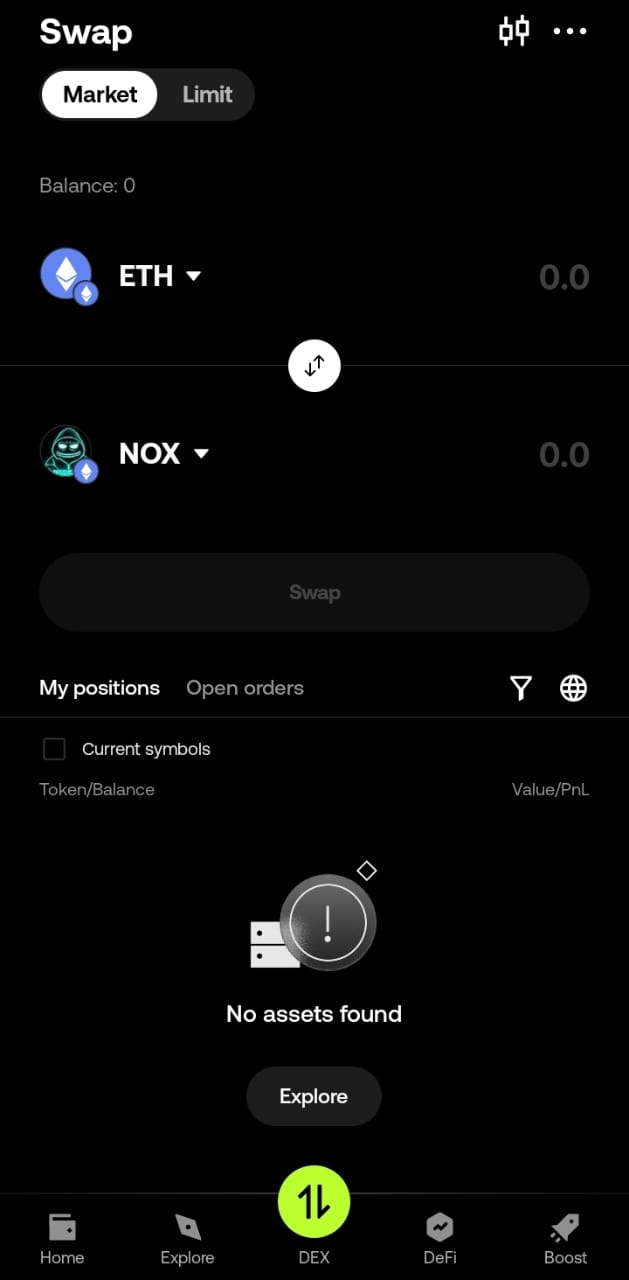629x1280 pixels.
Task: Go to the Home tab
Action: (x=62, y=1240)
